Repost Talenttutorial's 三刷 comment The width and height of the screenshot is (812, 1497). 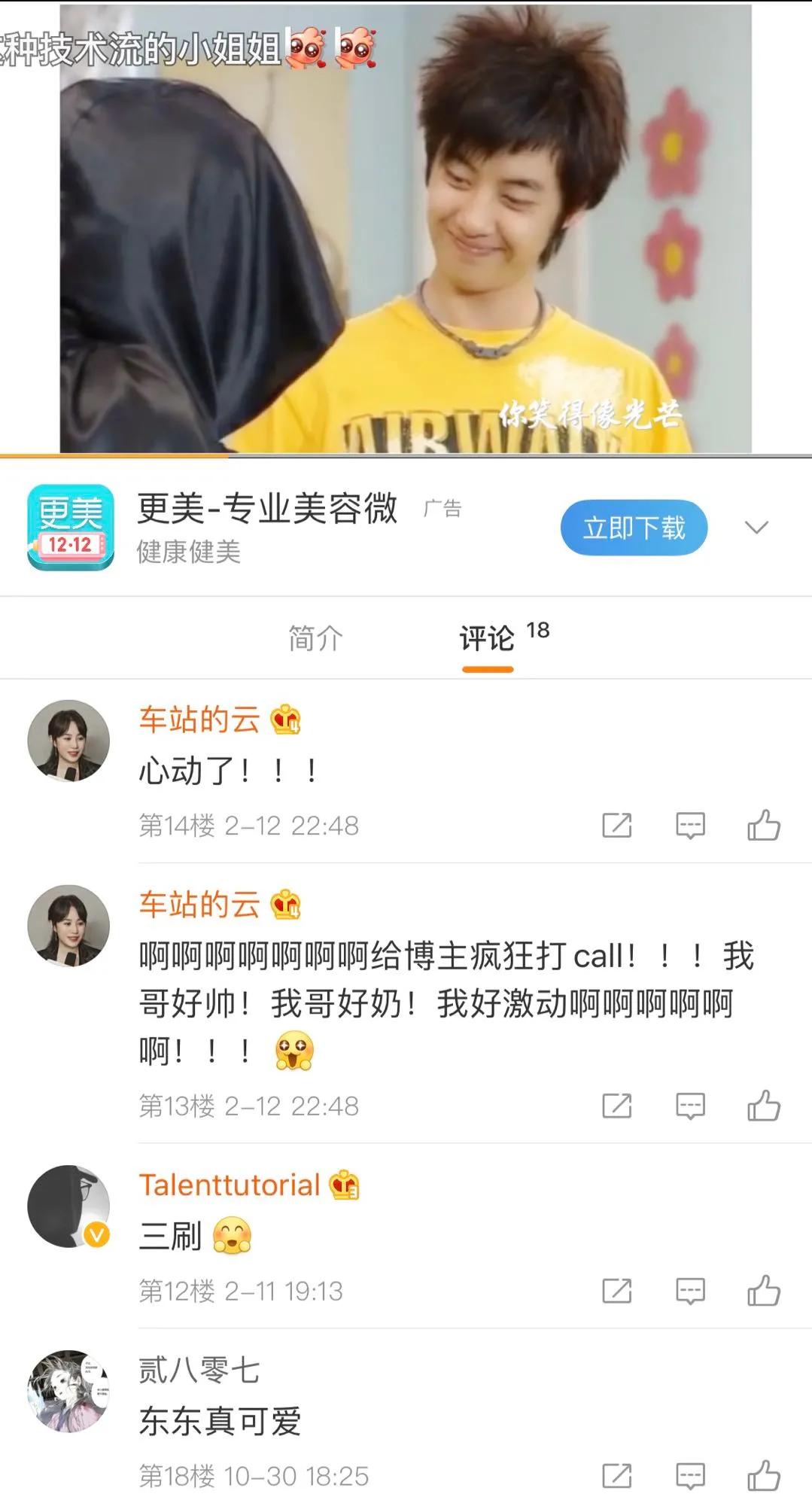(x=616, y=1292)
